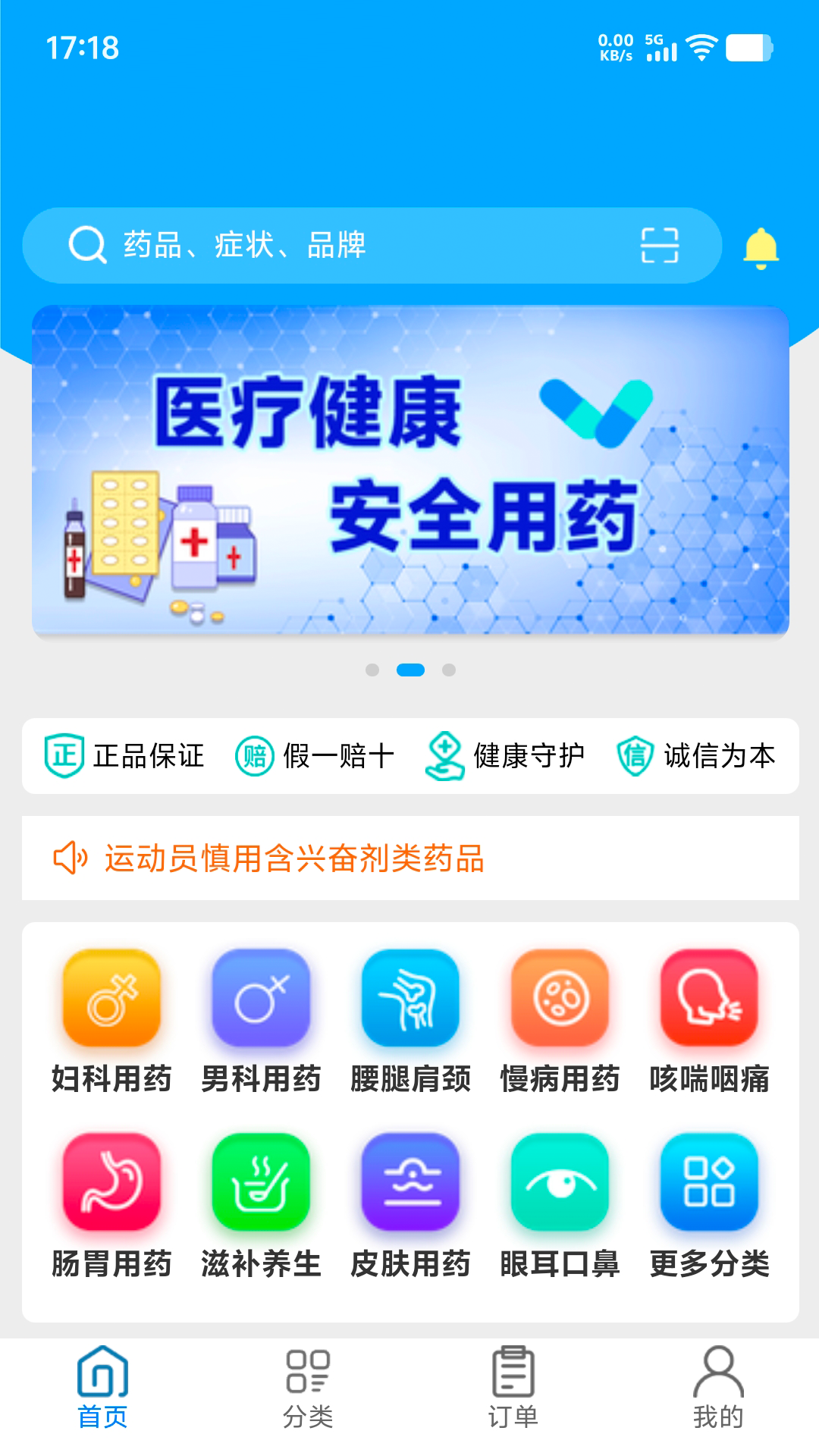Open 男科用药 category
The image size is (819, 1456).
(x=261, y=1020)
